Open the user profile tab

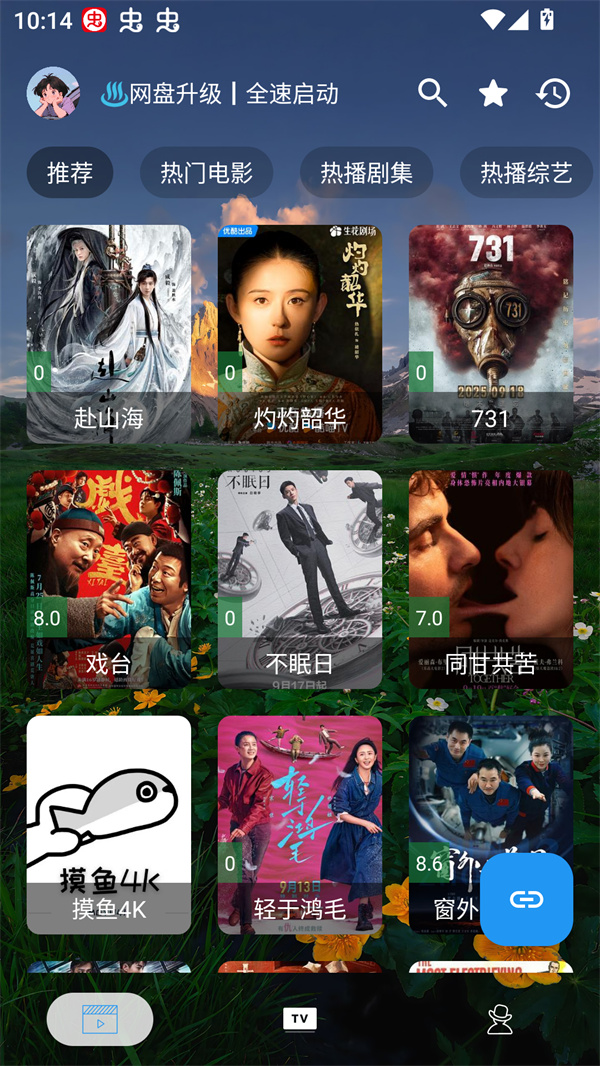499,1019
